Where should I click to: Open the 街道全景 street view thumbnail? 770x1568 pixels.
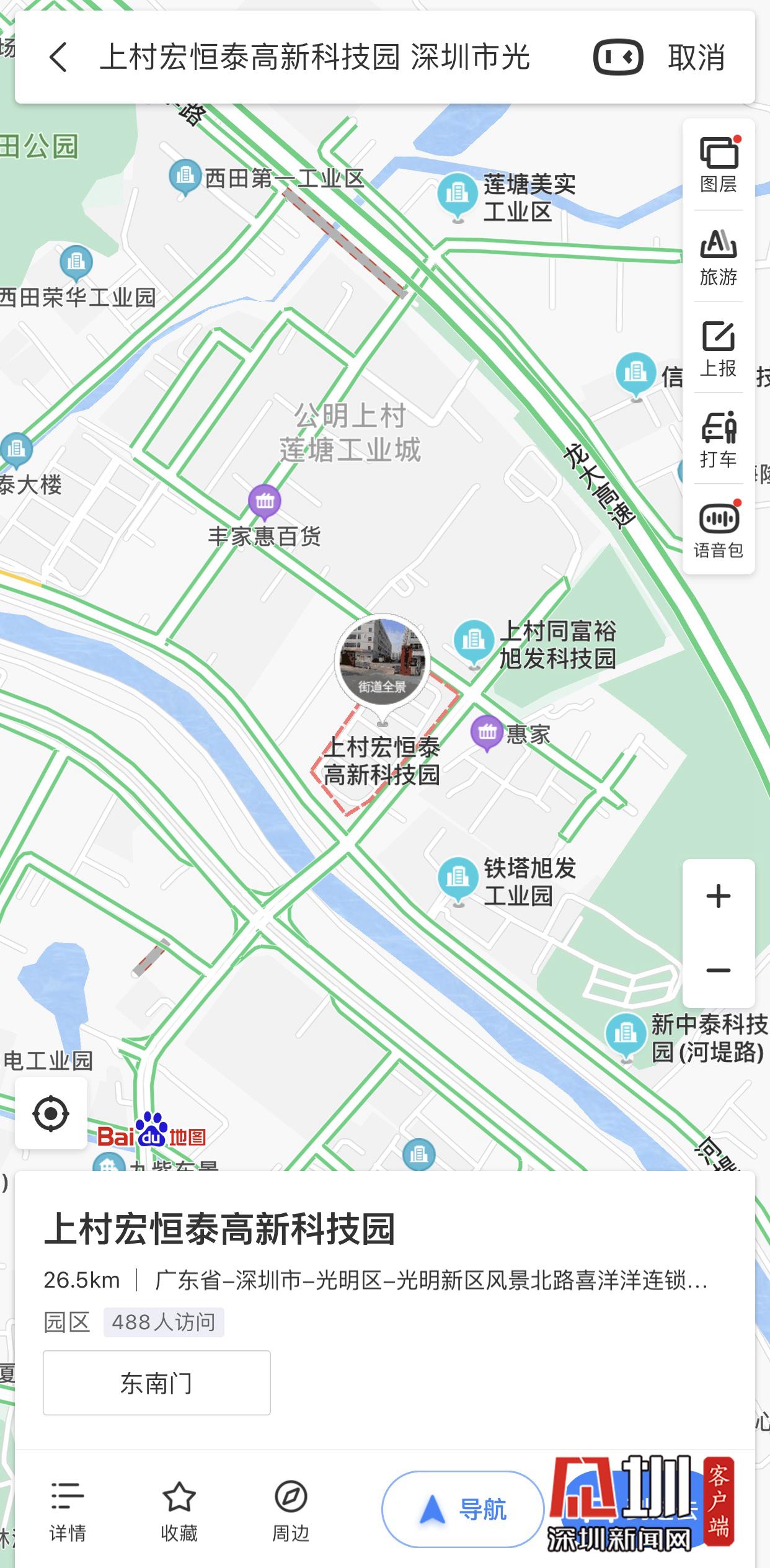coord(383,661)
